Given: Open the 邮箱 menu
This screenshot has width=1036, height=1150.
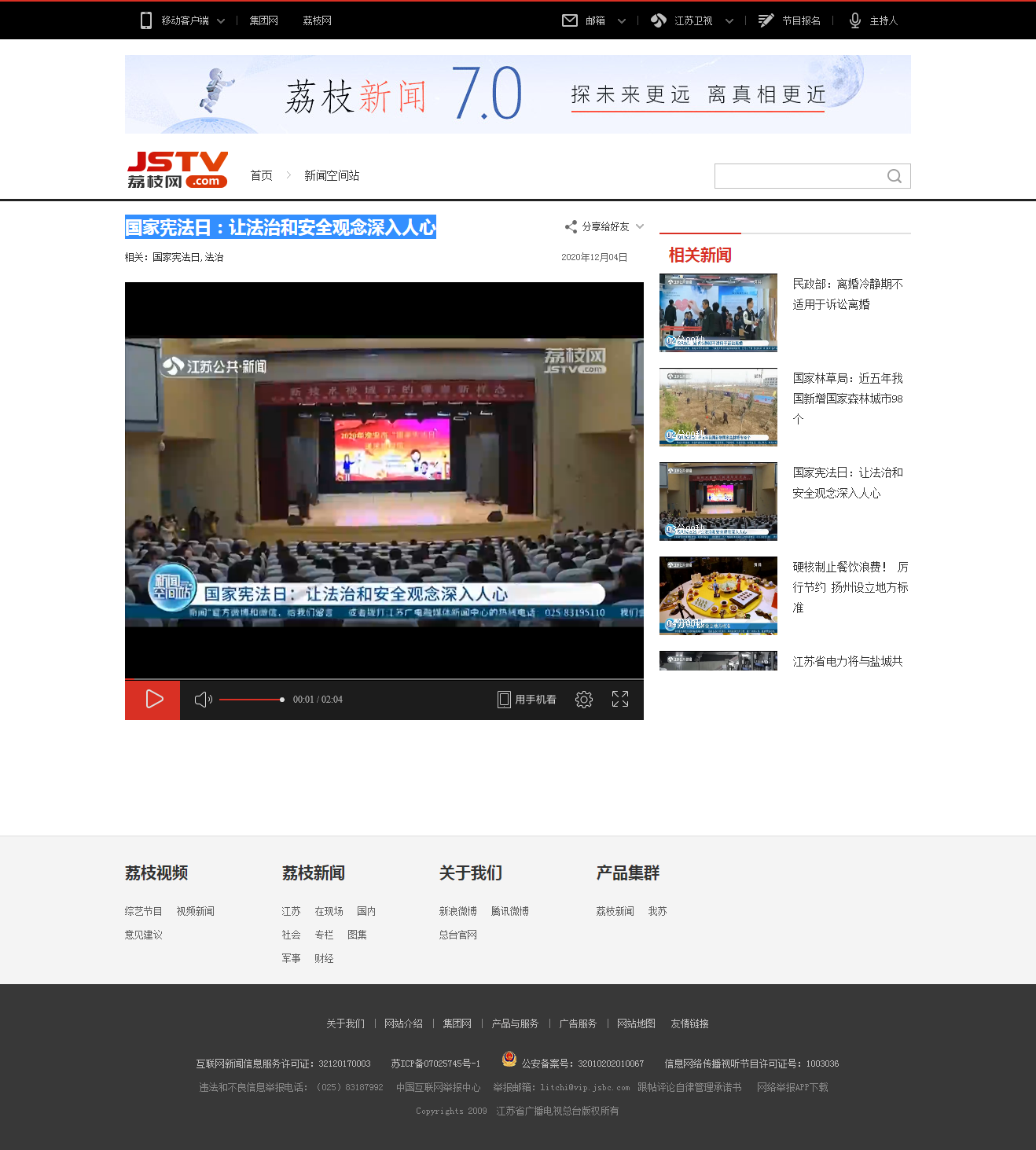Looking at the screenshot, I should pyautogui.click(x=595, y=20).
